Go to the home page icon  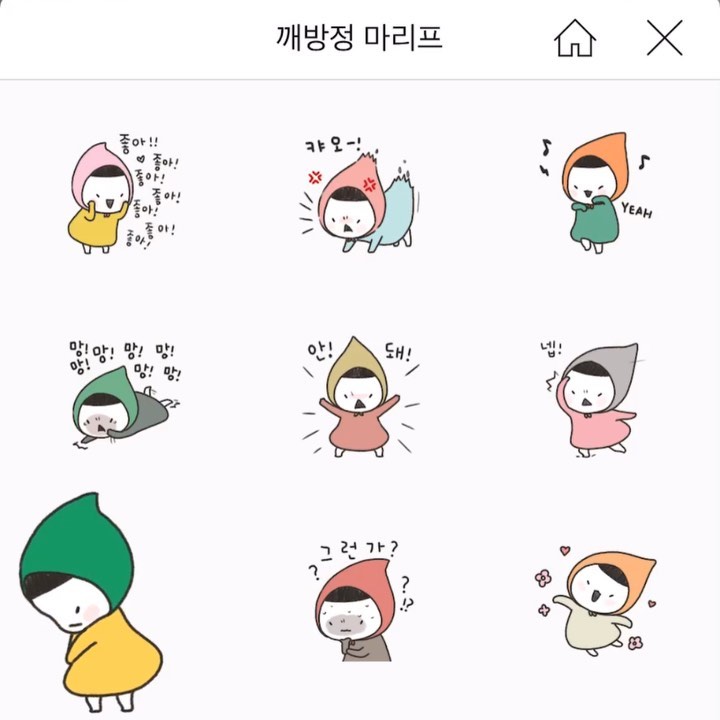575,39
